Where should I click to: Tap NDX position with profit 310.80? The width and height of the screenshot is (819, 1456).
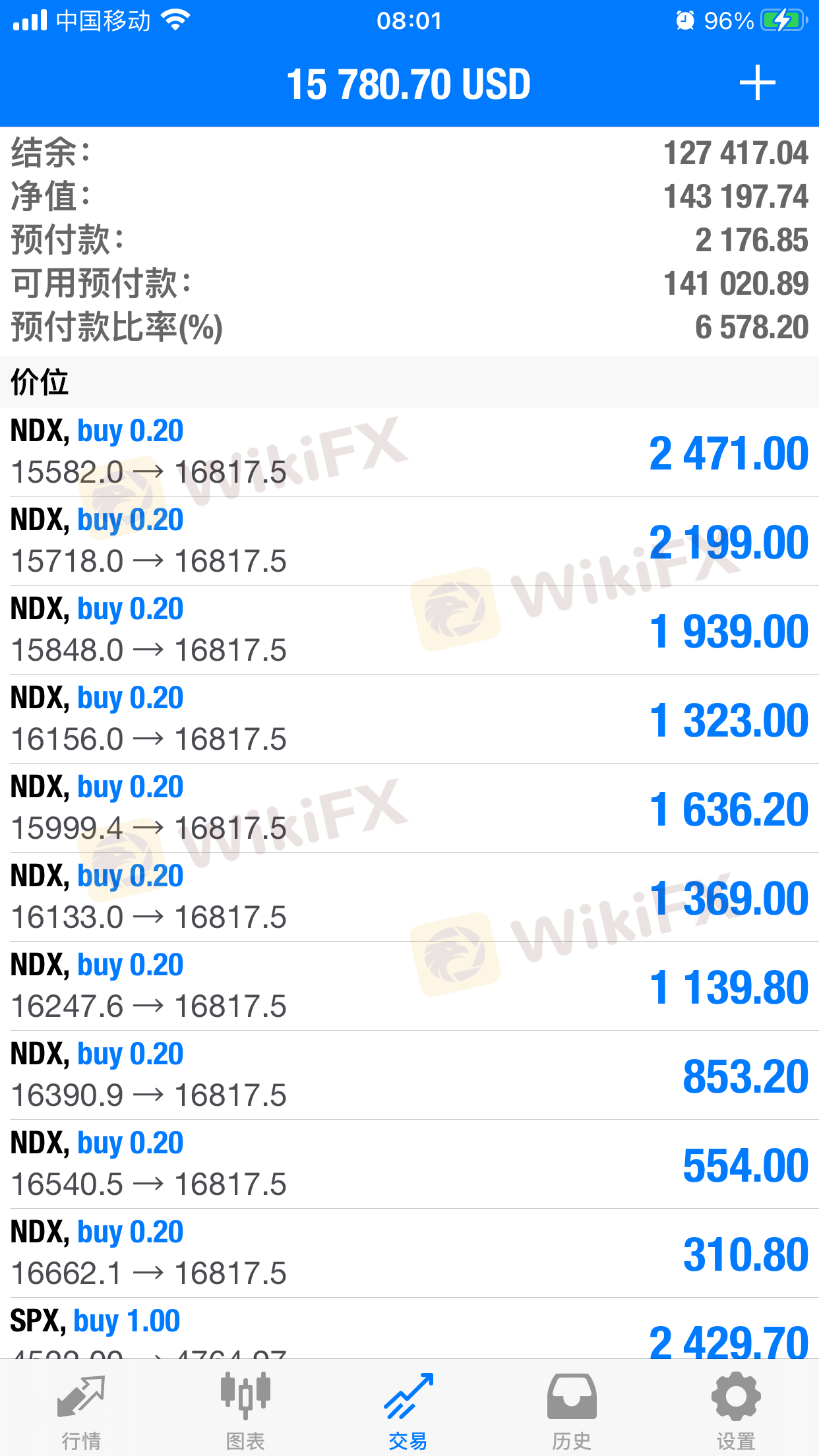pos(409,1254)
